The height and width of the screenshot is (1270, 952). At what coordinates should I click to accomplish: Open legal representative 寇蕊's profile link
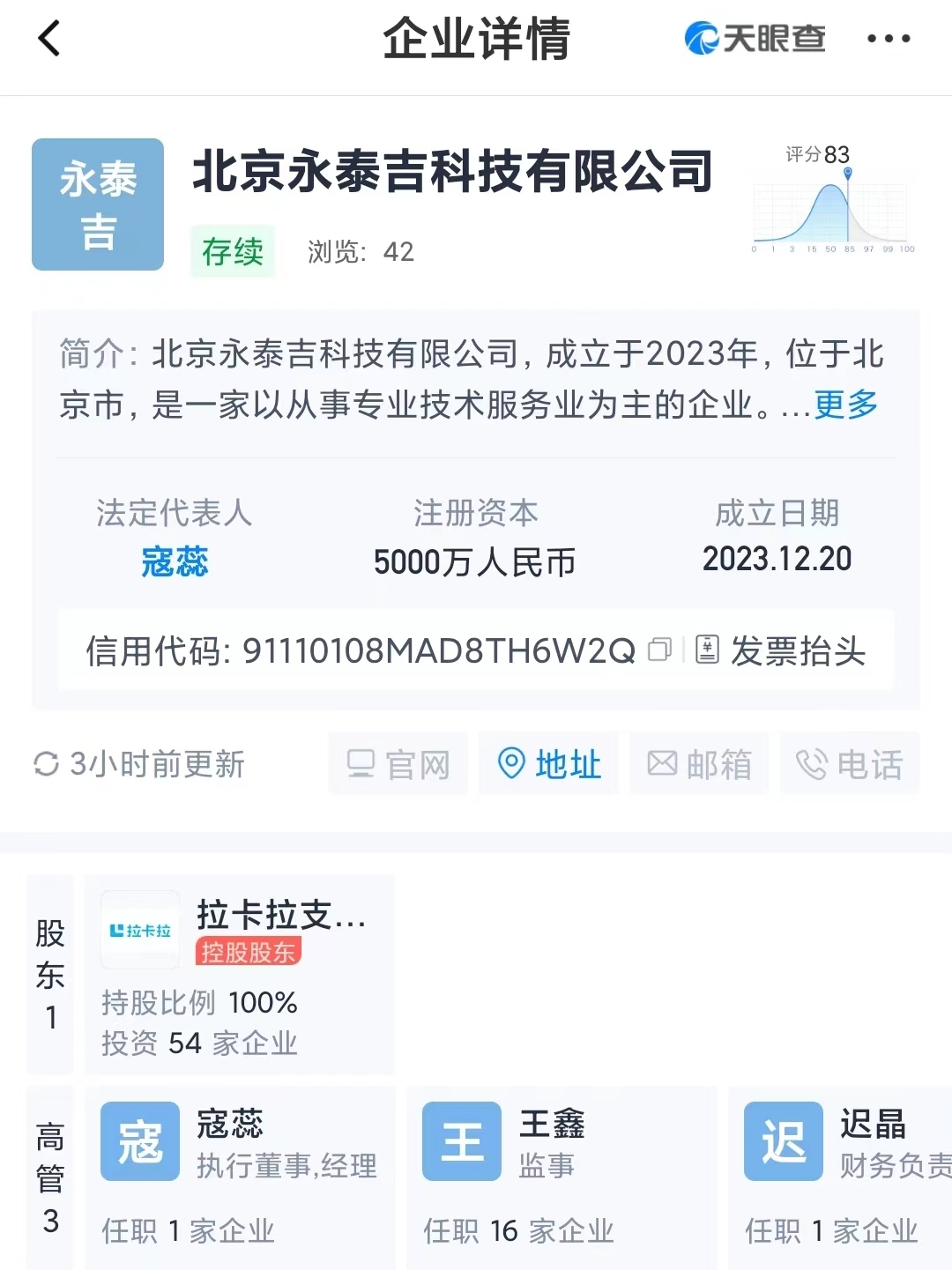coord(175,561)
